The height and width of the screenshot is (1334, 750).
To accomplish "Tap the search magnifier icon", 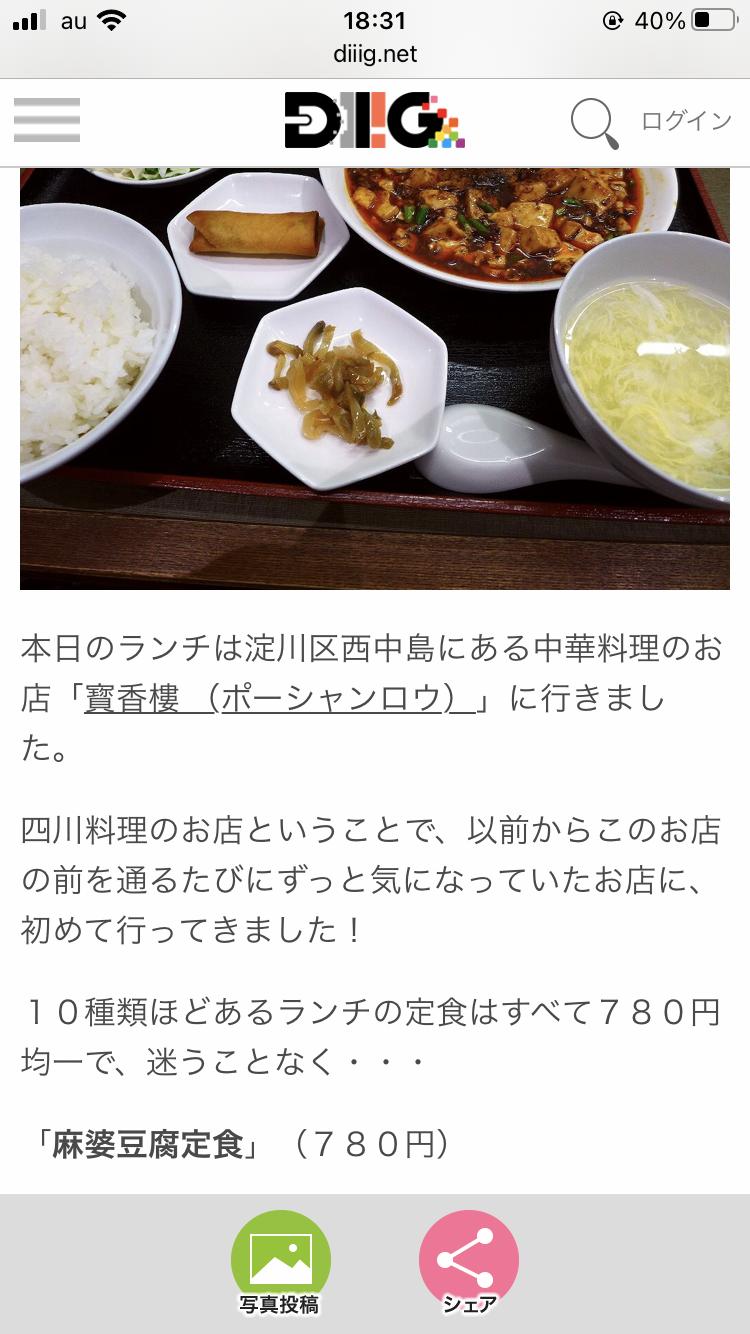I will [x=594, y=123].
